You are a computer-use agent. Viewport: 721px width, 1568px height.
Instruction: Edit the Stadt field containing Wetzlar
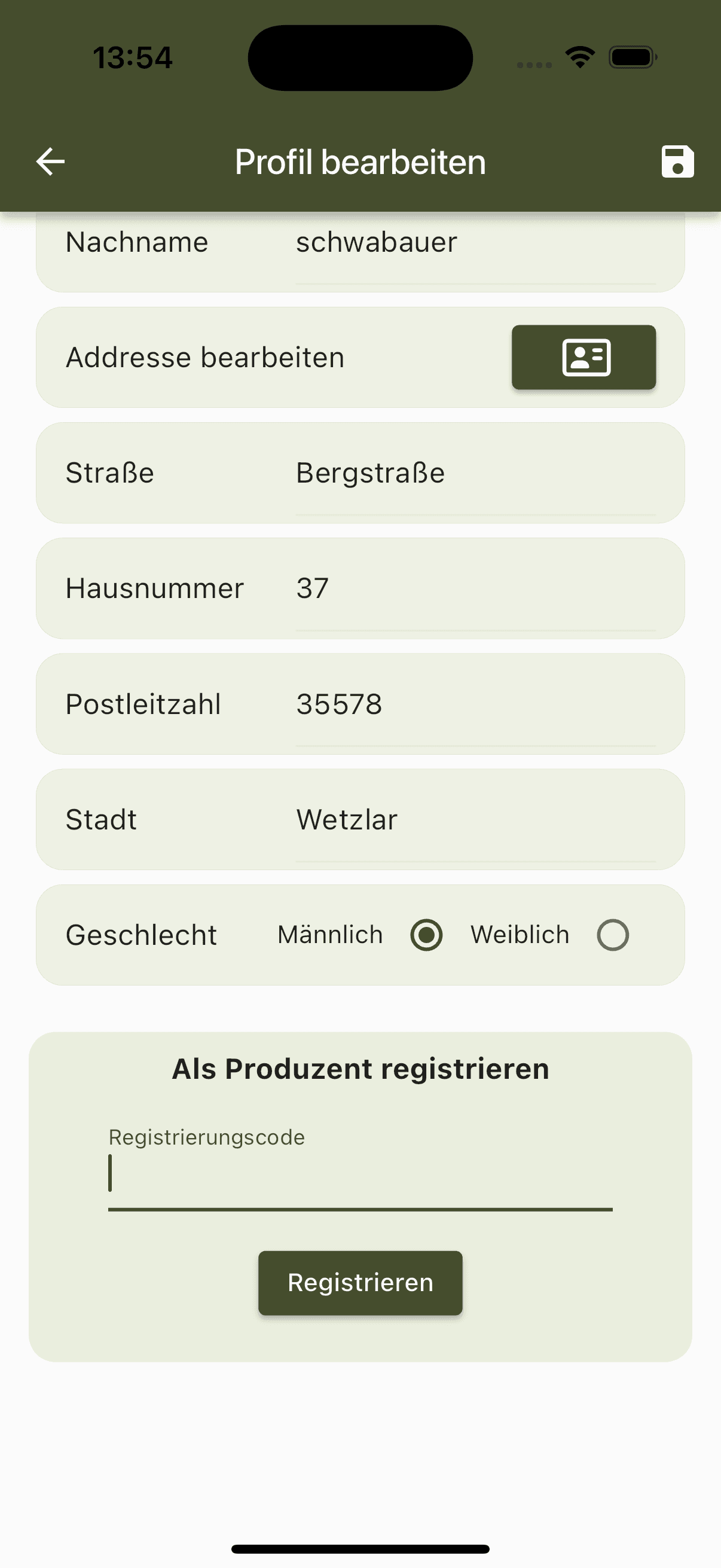click(347, 819)
